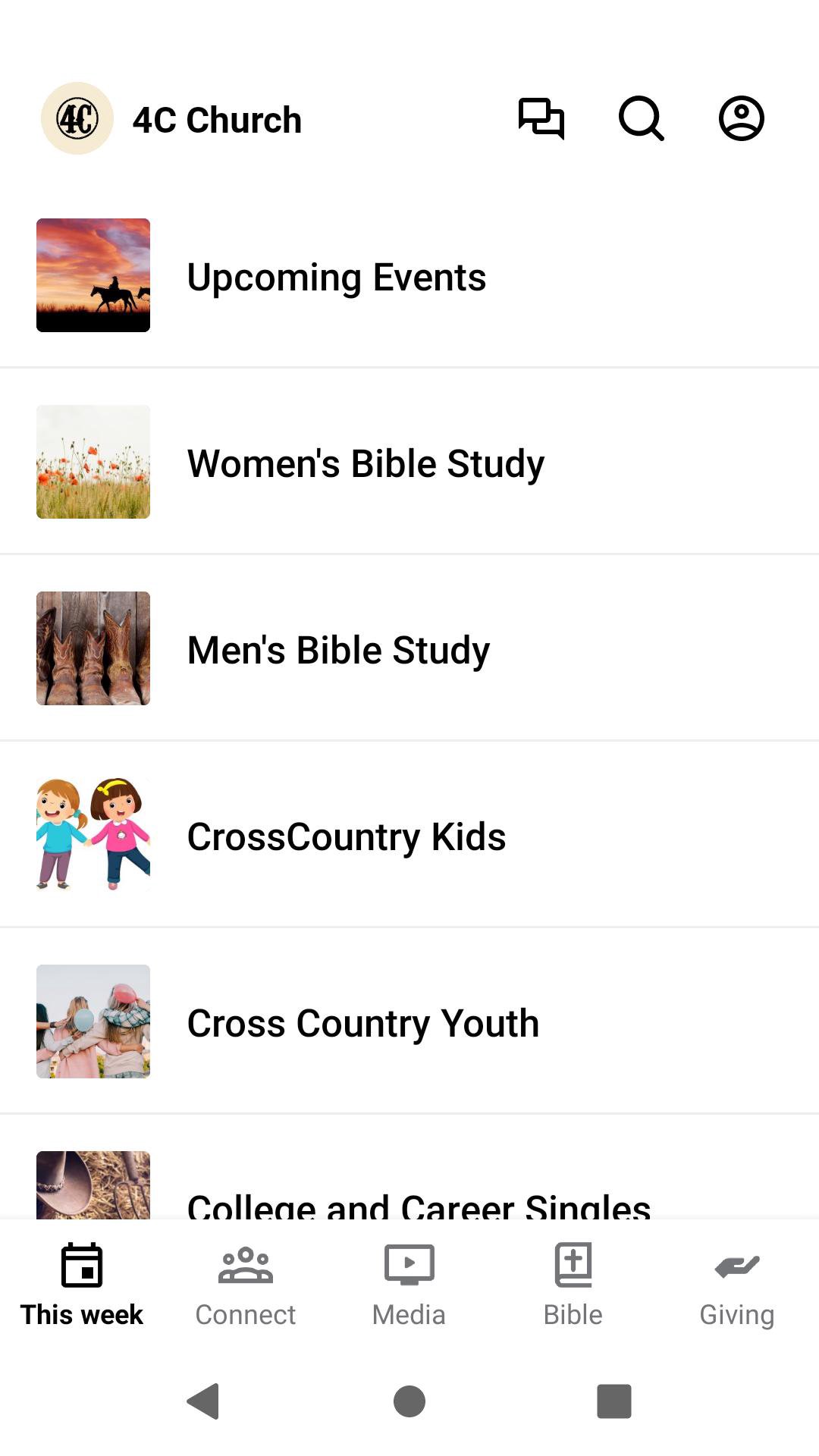Open the user profile icon
Screen dimensions: 819x1456
pyautogui.click(x=741, y=119)
